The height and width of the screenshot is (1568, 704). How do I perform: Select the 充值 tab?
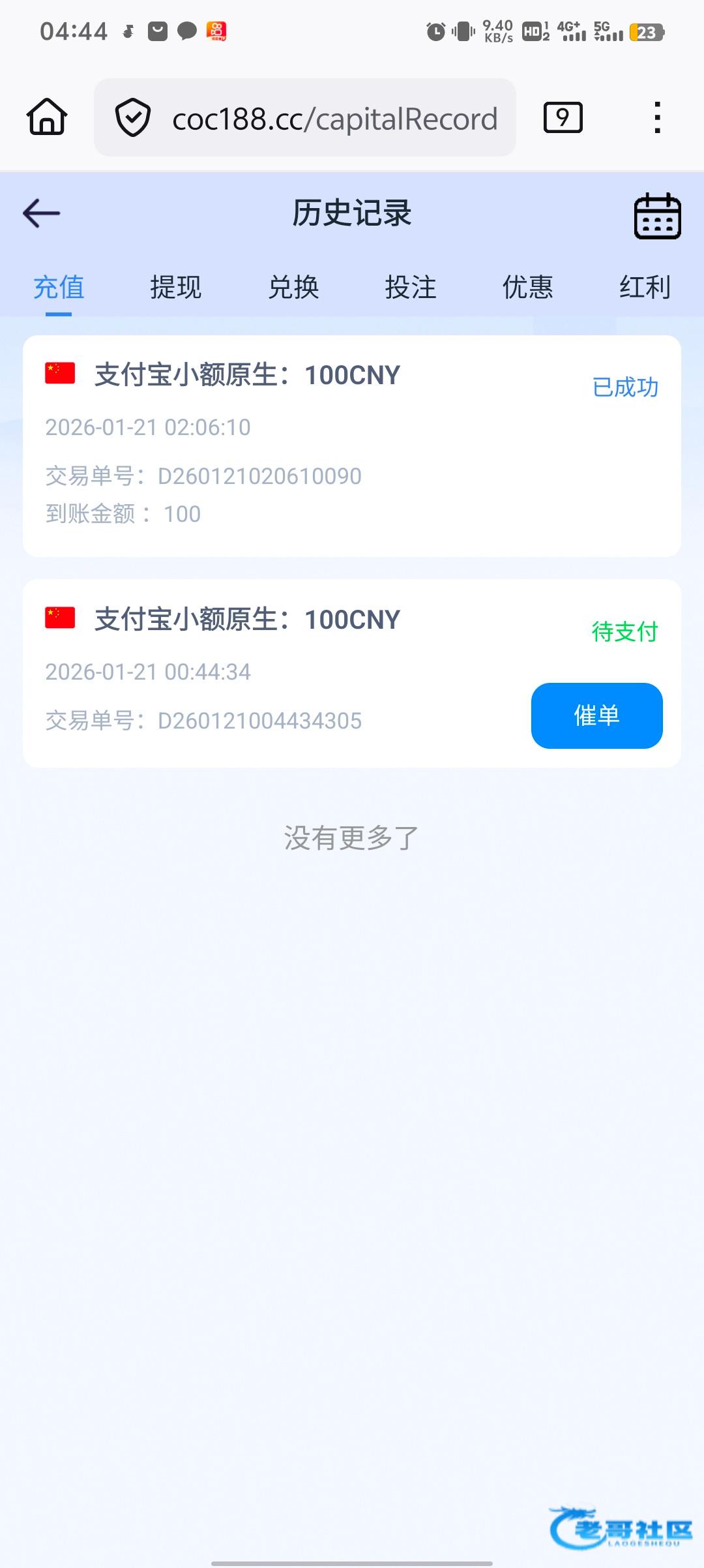tap(59, 288)
